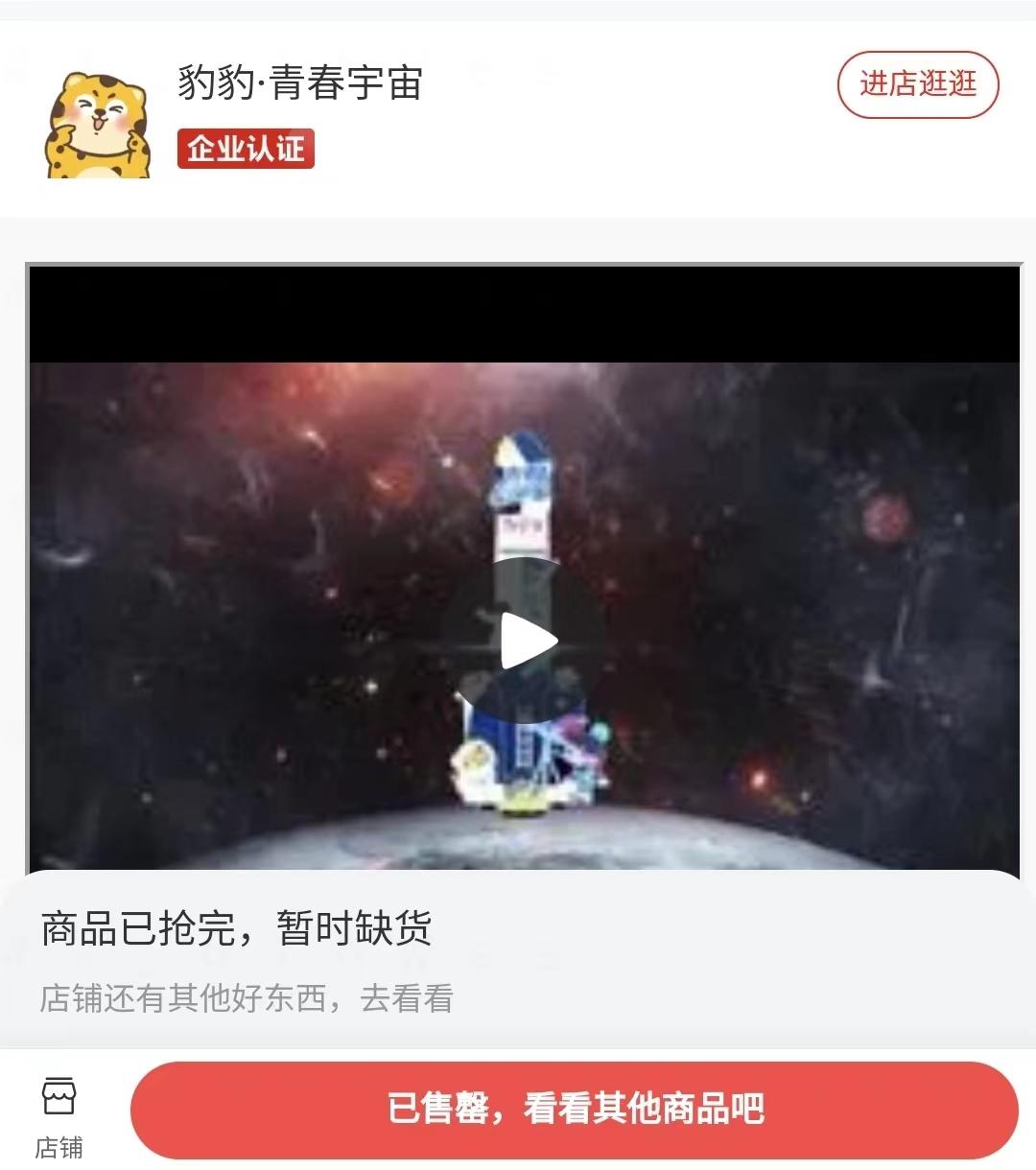
Task: Tap 店铺还有其他好东西，去看看
Action: (x=247, y=998)
